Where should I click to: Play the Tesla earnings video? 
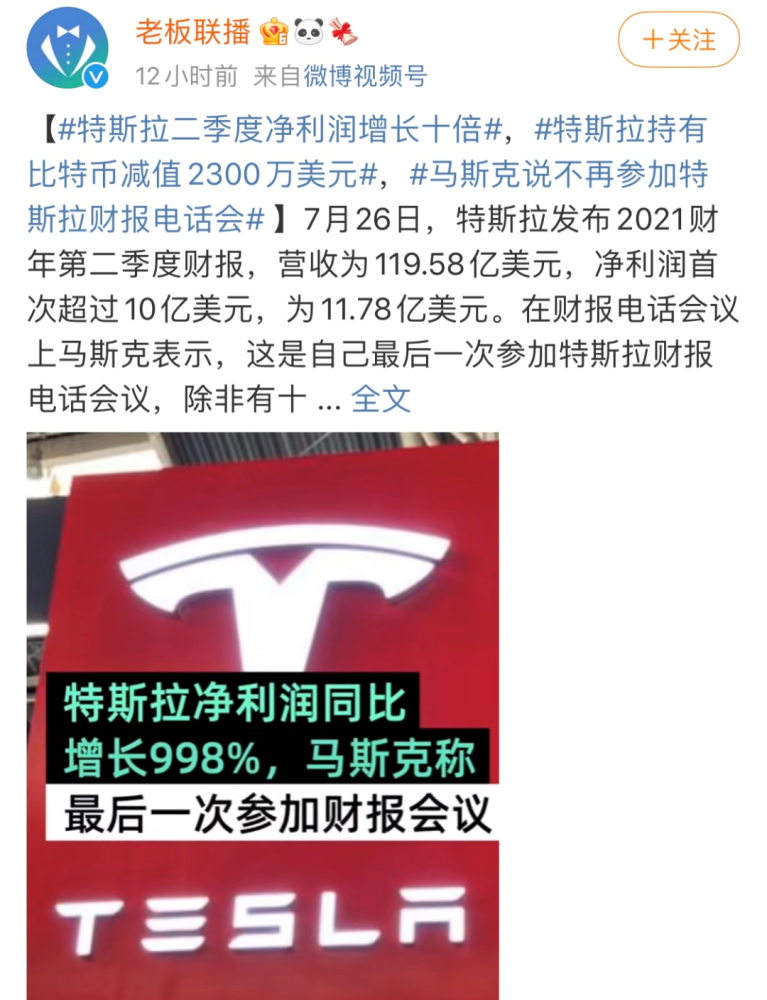262,715
